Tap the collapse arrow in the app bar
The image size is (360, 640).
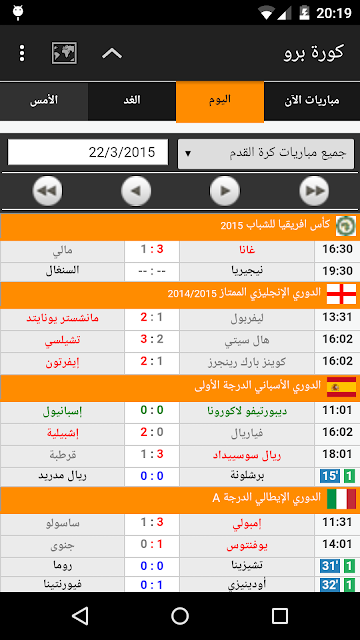(112, 53)
